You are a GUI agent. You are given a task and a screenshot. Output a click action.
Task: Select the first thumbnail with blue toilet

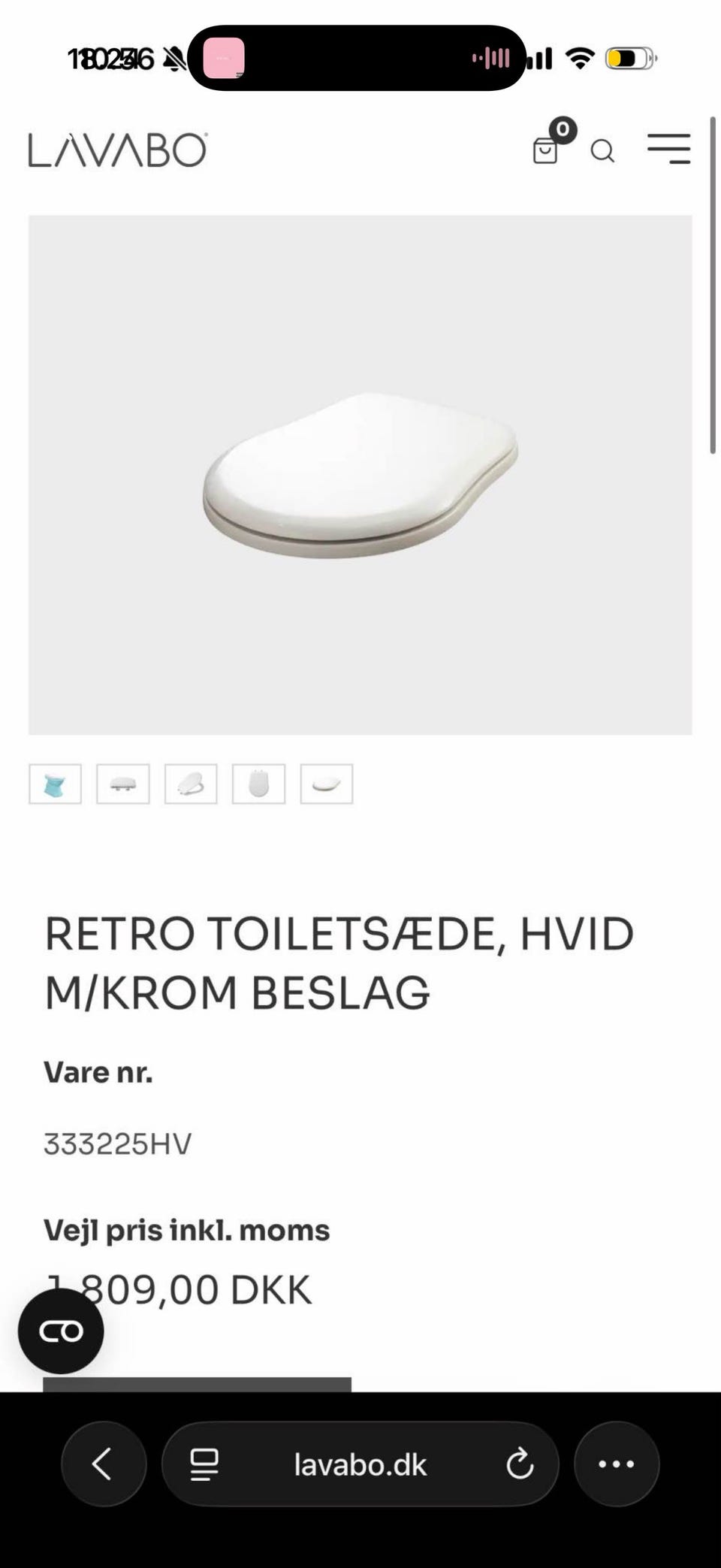pyautogui.click(x=55, y=784)
